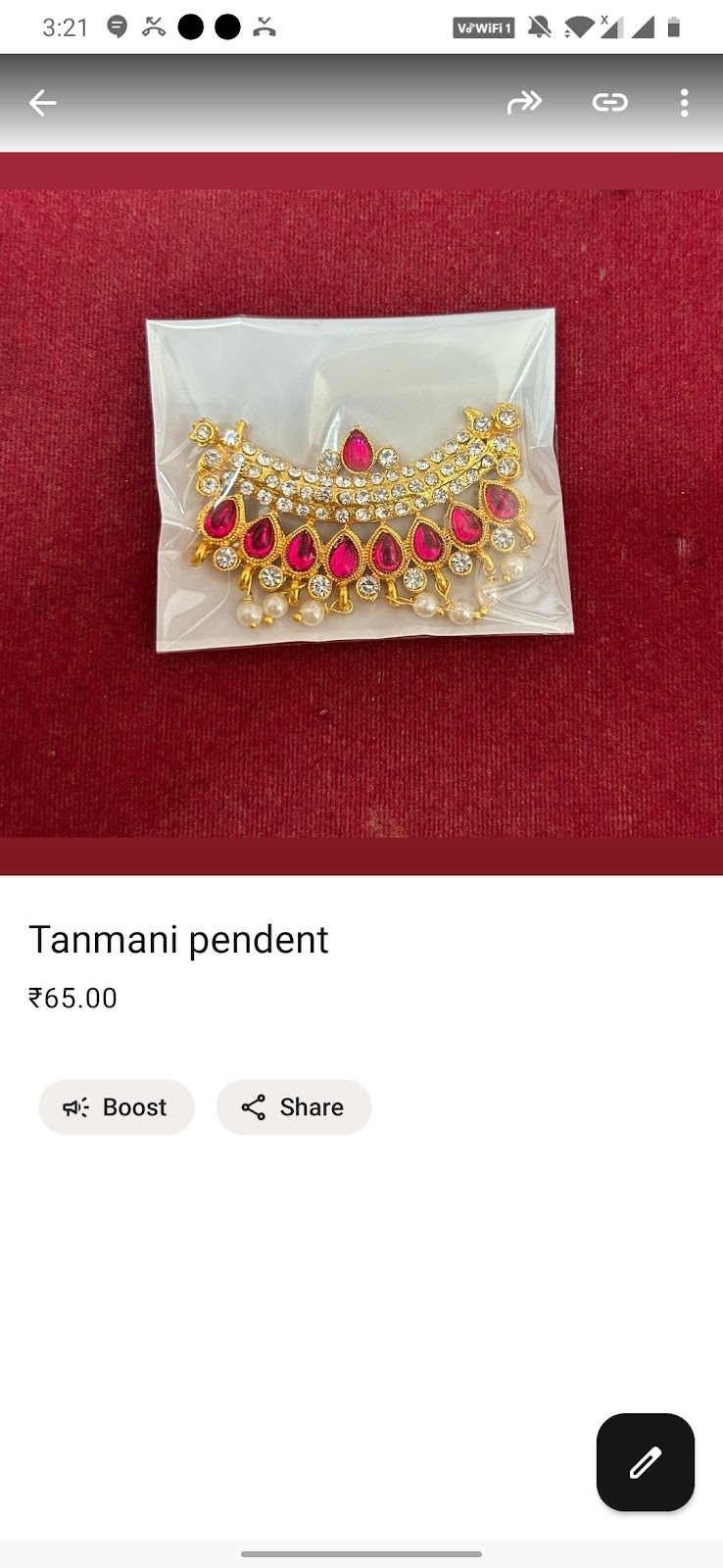Tap the clock showing 3:21

(64, 27)
